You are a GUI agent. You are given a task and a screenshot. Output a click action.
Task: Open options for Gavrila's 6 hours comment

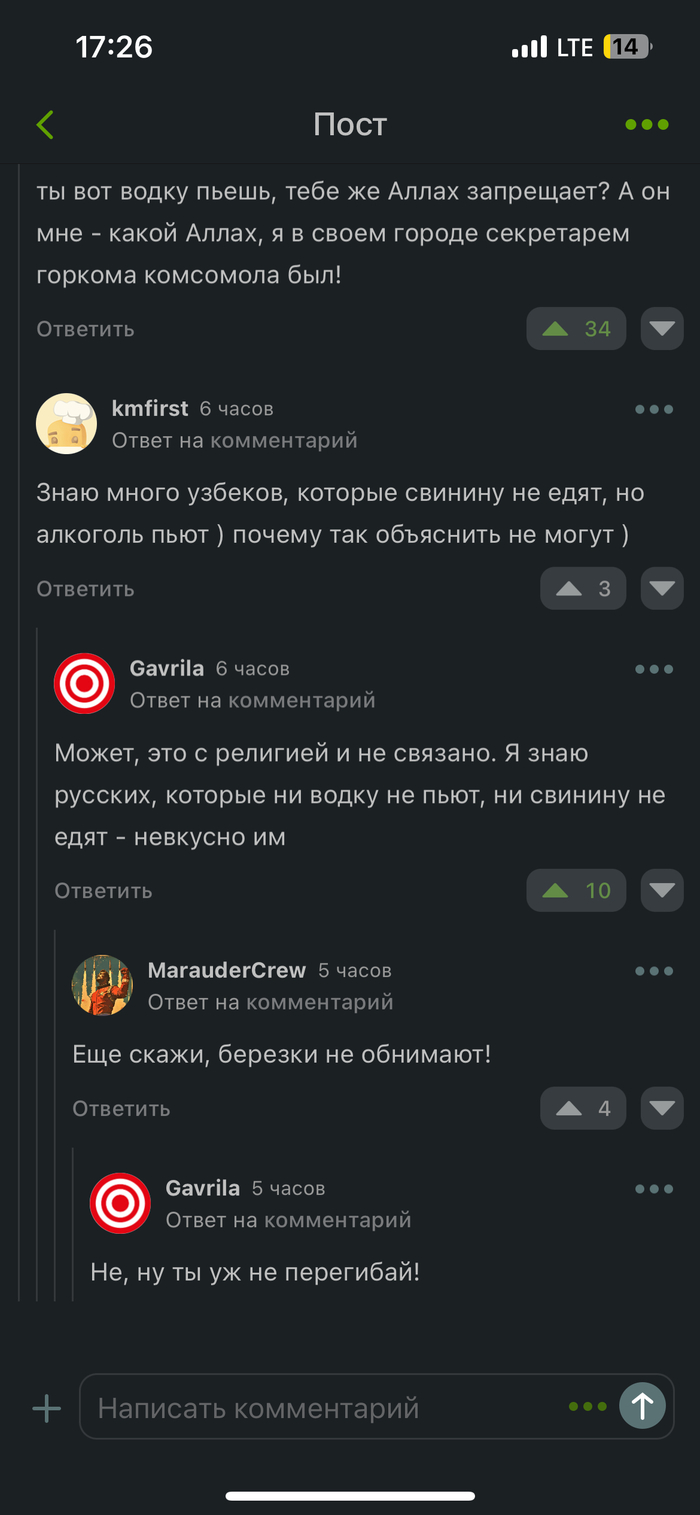point(654,669)
